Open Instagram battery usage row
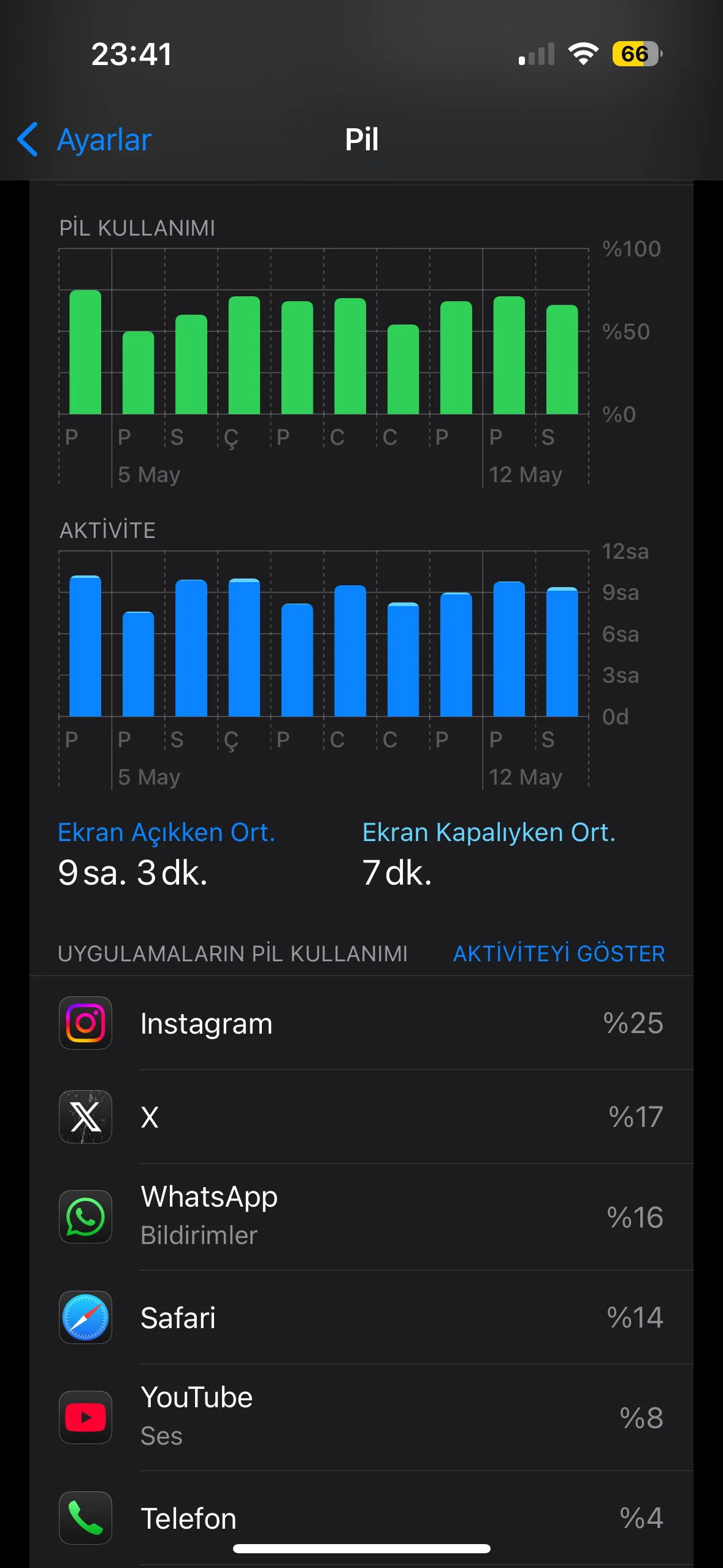The width and height of the screenshot is (723, 1568). tap(361, 1023)
